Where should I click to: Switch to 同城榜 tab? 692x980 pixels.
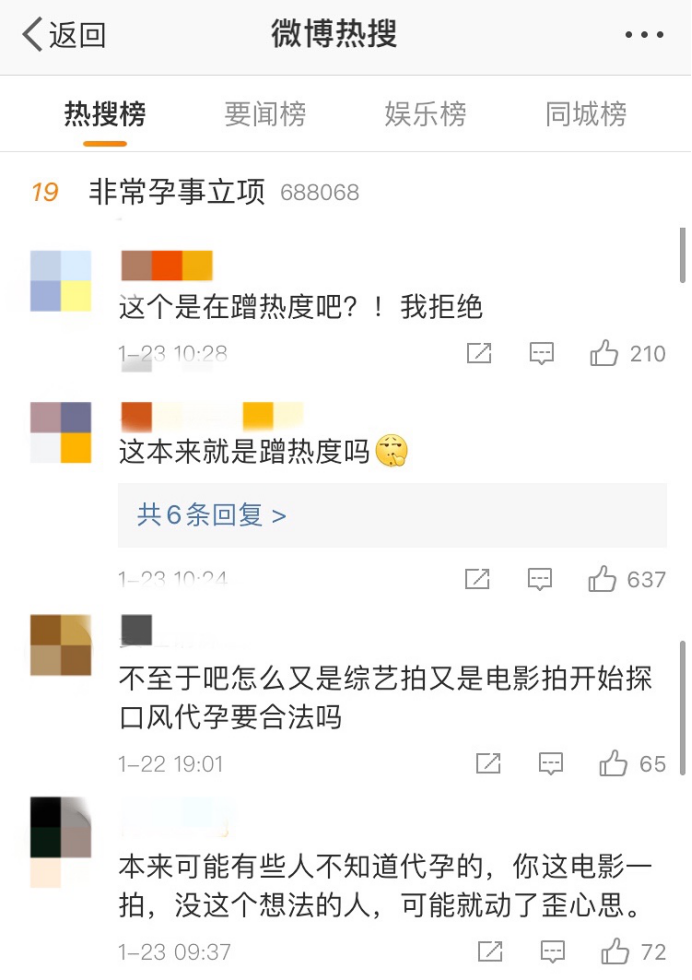[x=586, y=114]
